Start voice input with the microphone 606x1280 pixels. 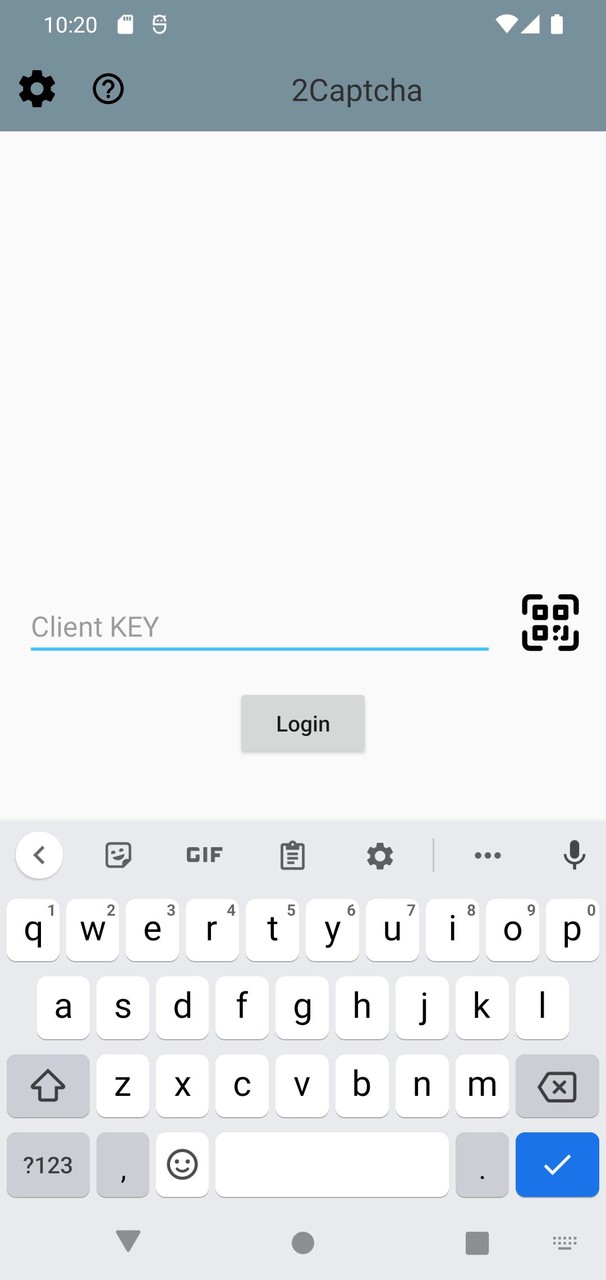point(574,855)
